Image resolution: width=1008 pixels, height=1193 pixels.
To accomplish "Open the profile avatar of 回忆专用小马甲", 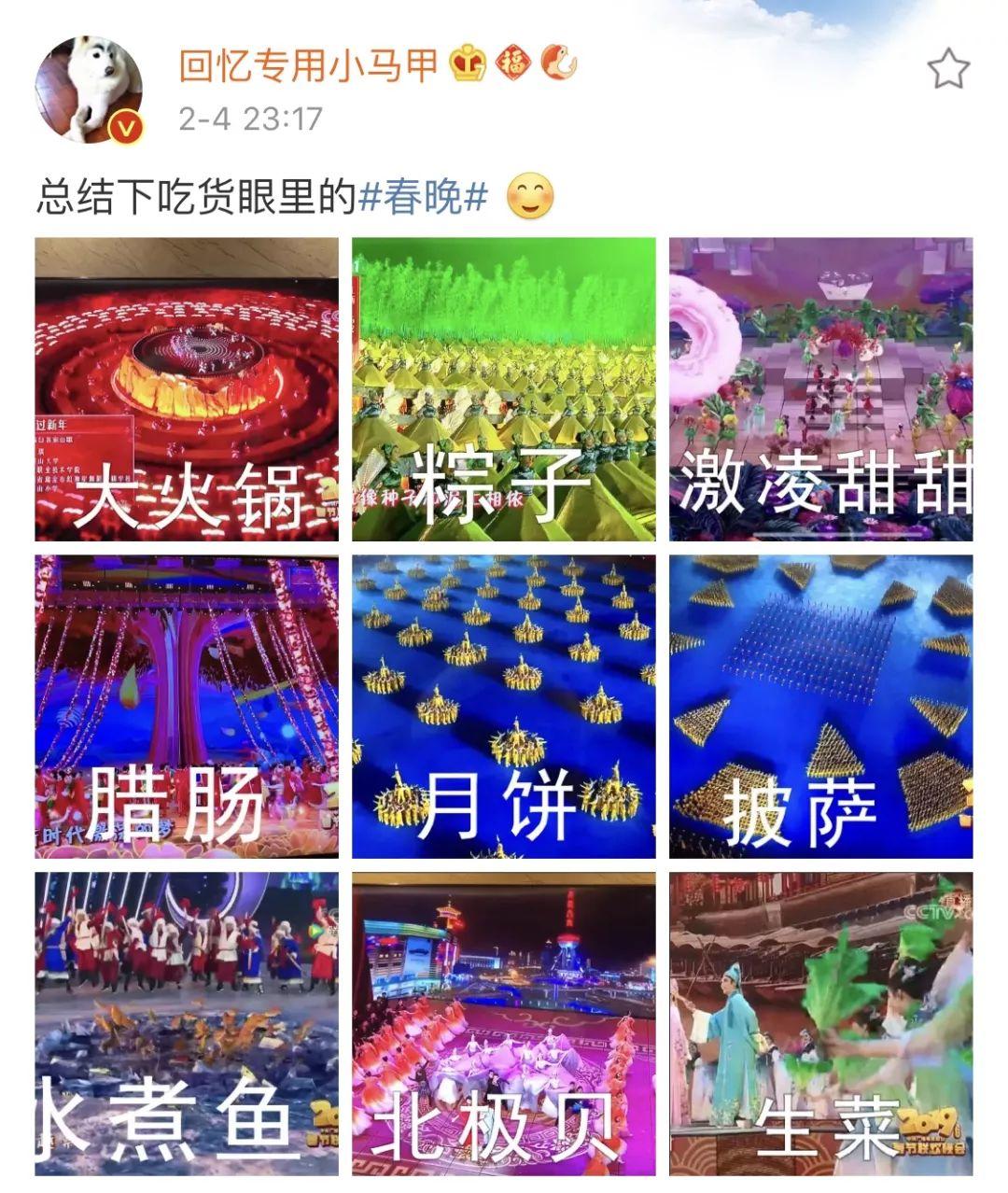I will 90,90.
